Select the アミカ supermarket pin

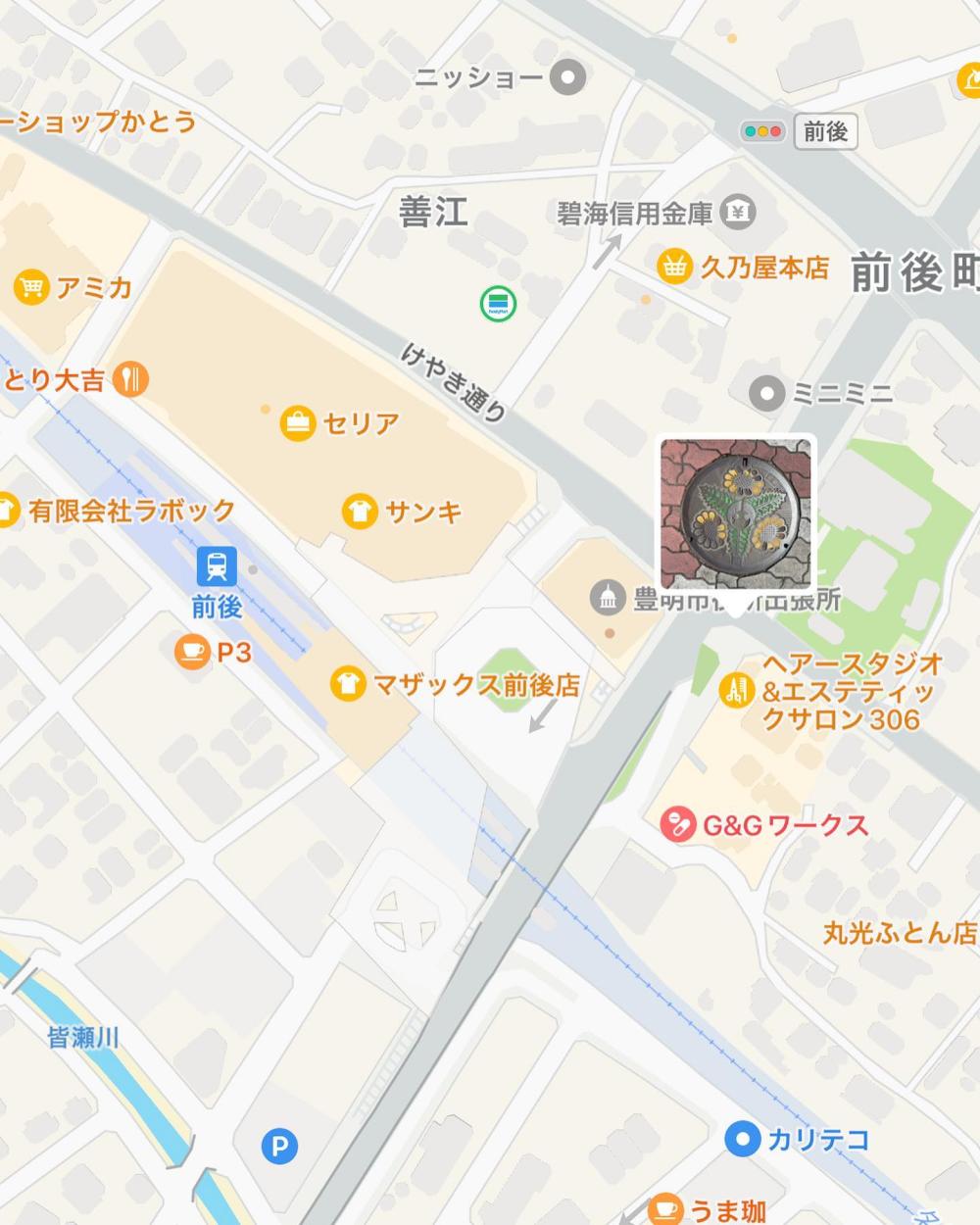tap(31, 287)
